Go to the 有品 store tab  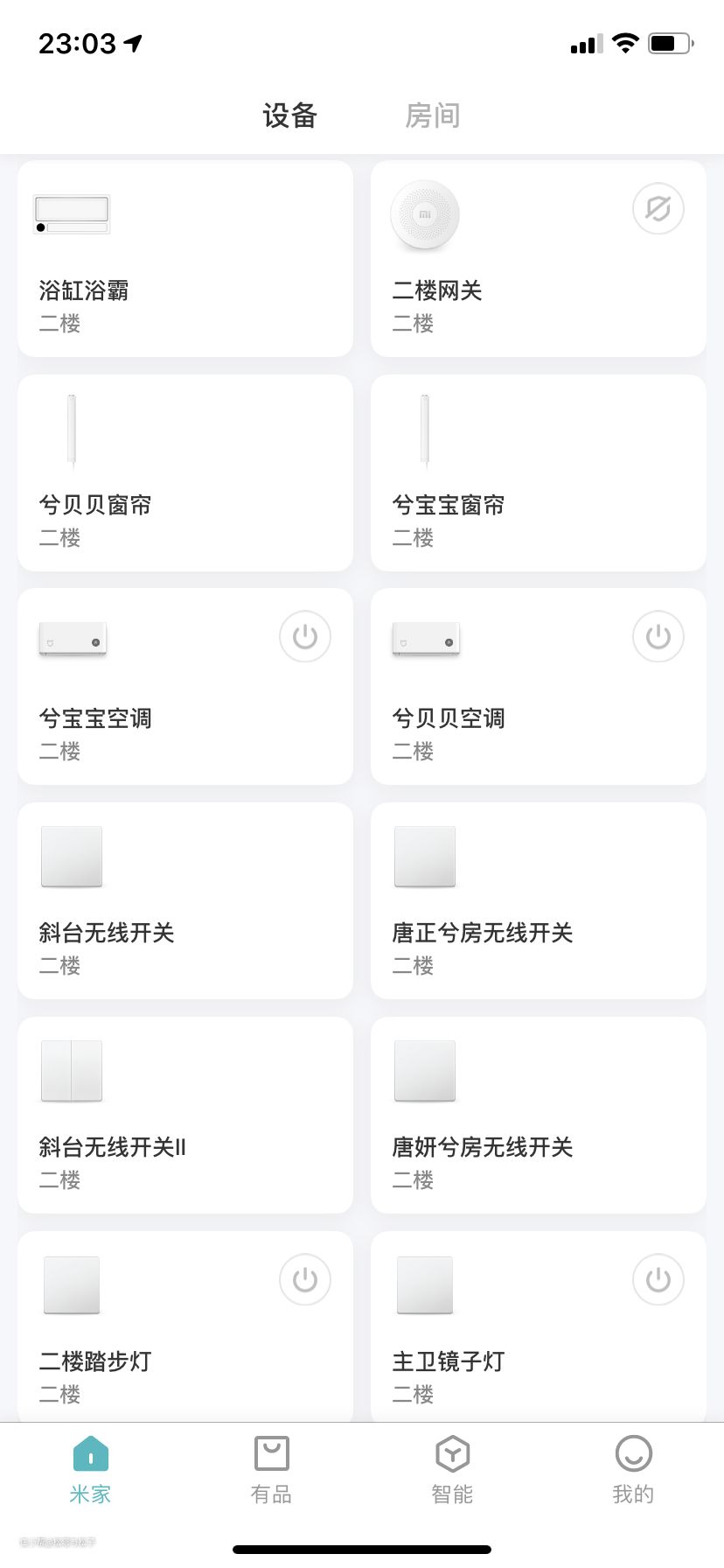pos(271,1470)
